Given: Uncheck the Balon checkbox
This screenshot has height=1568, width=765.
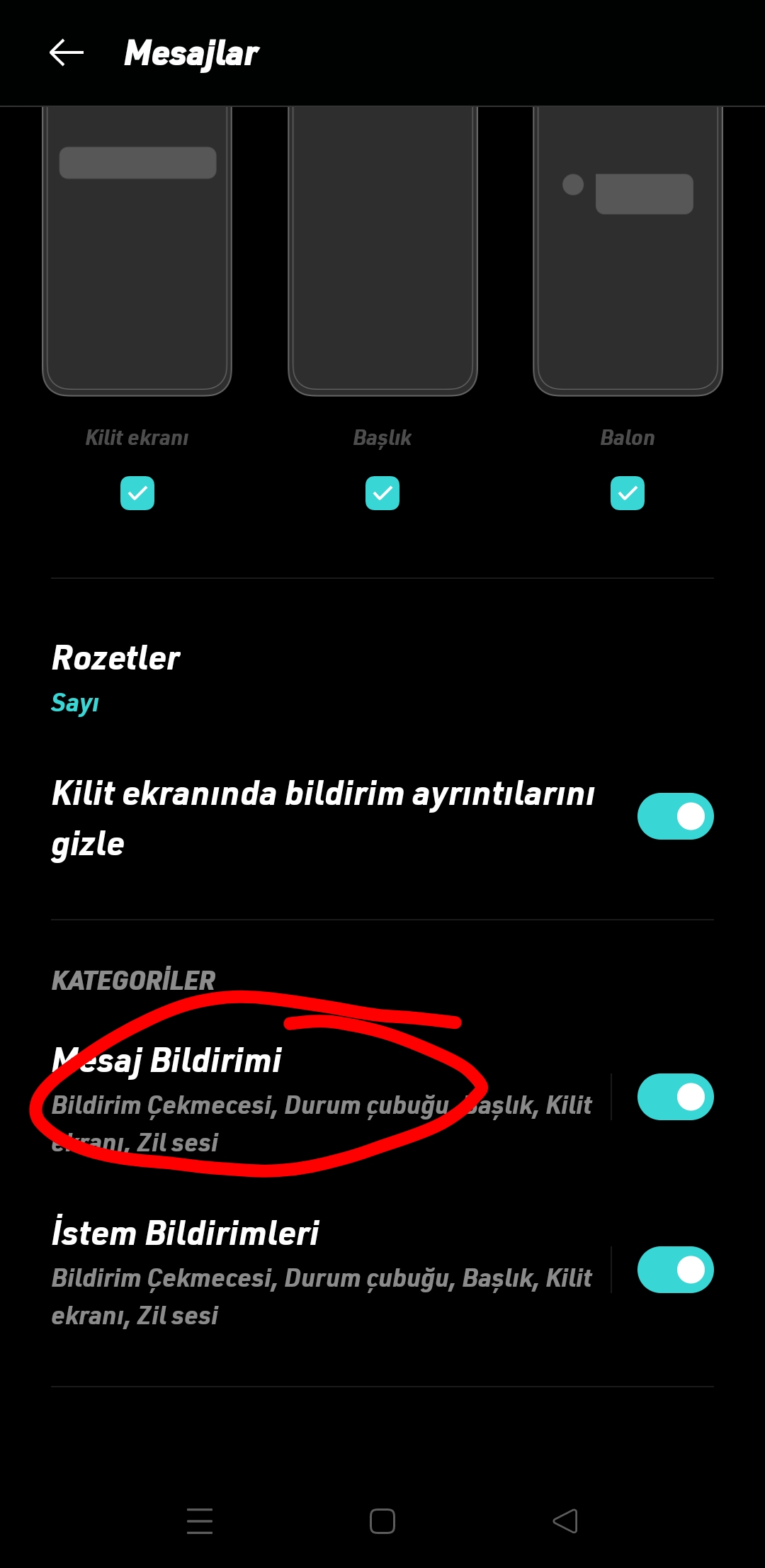Looking at the screenshot, I should point(628,493).
